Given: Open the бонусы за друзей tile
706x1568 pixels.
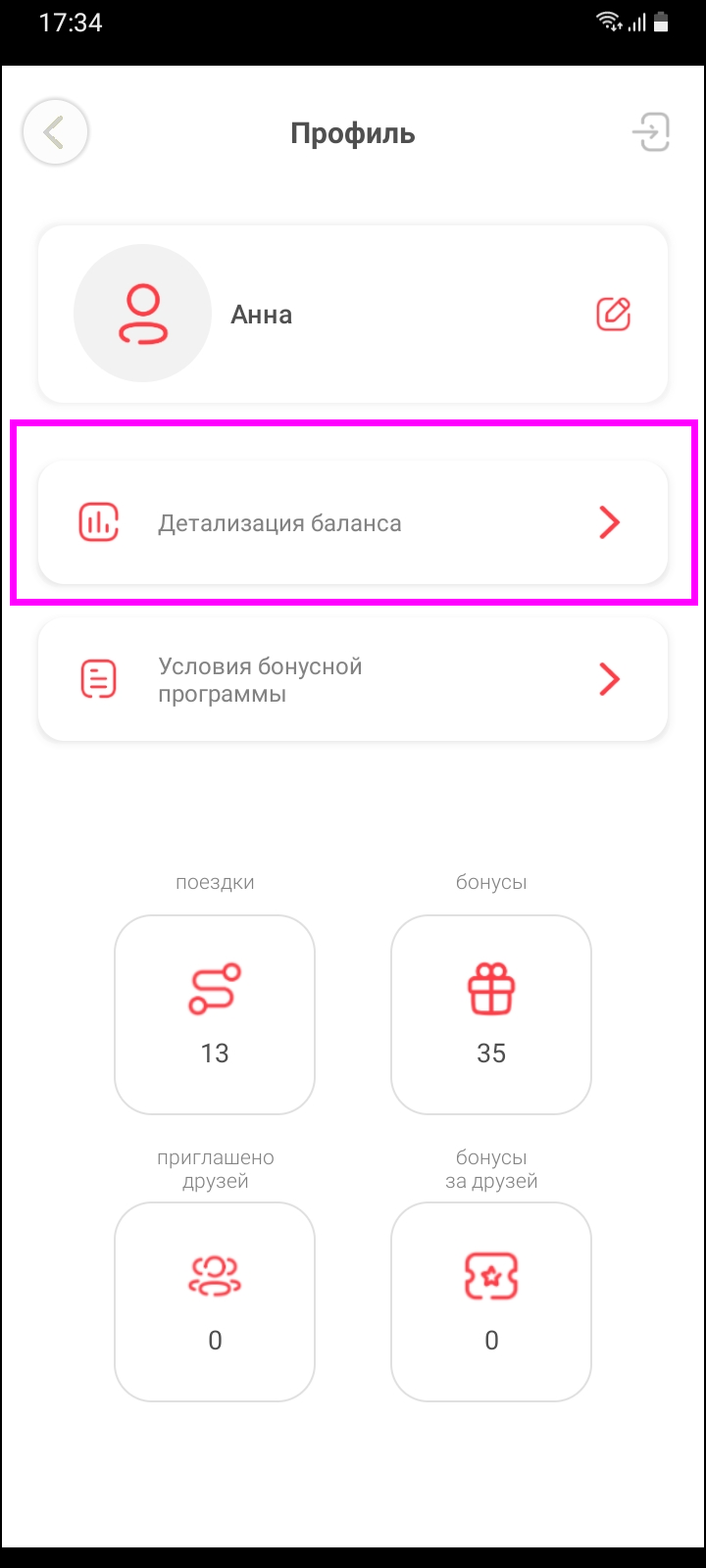Looking at the screenshot, I should [491, 1301].
